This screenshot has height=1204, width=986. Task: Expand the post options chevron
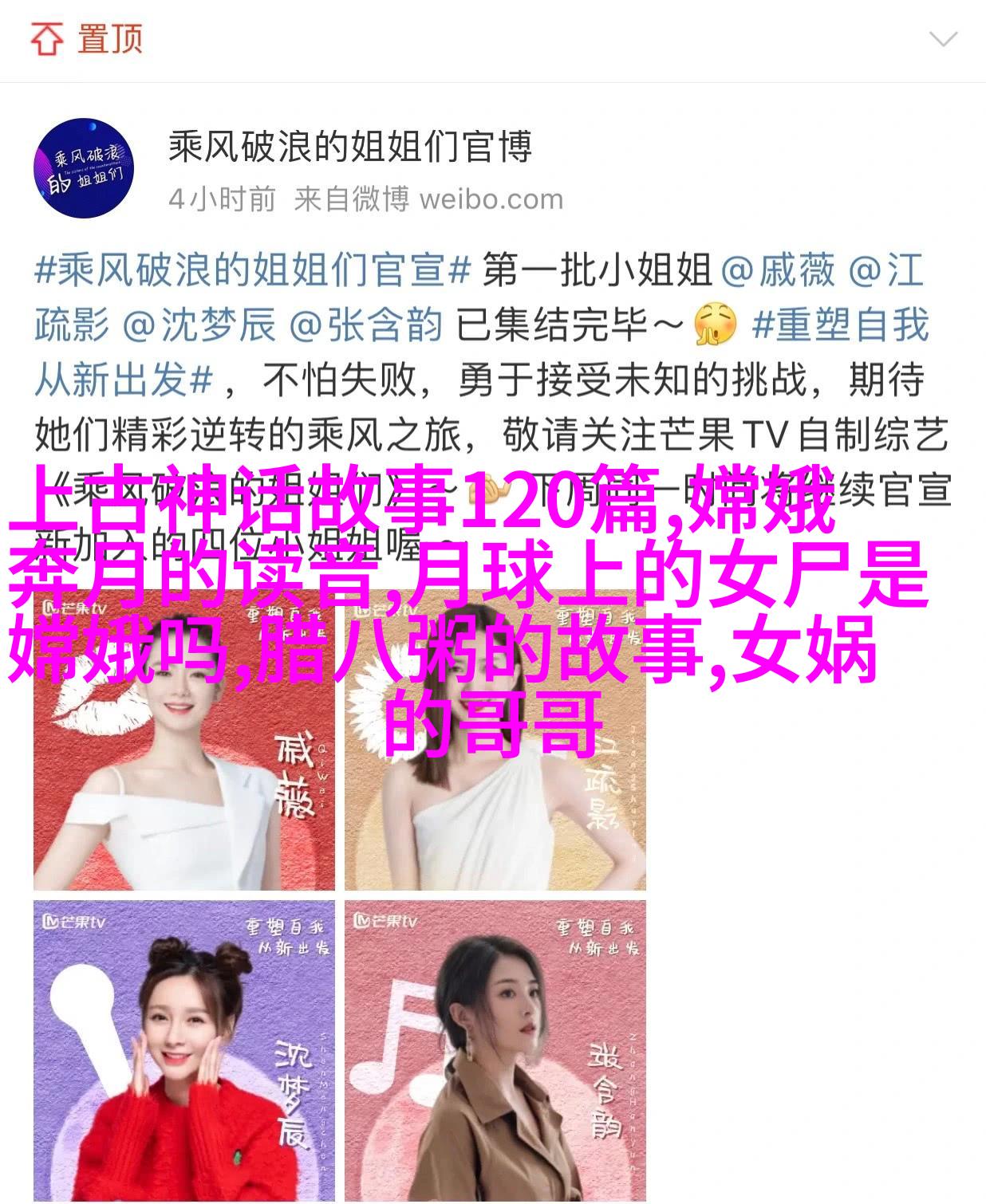pos(943,39)
